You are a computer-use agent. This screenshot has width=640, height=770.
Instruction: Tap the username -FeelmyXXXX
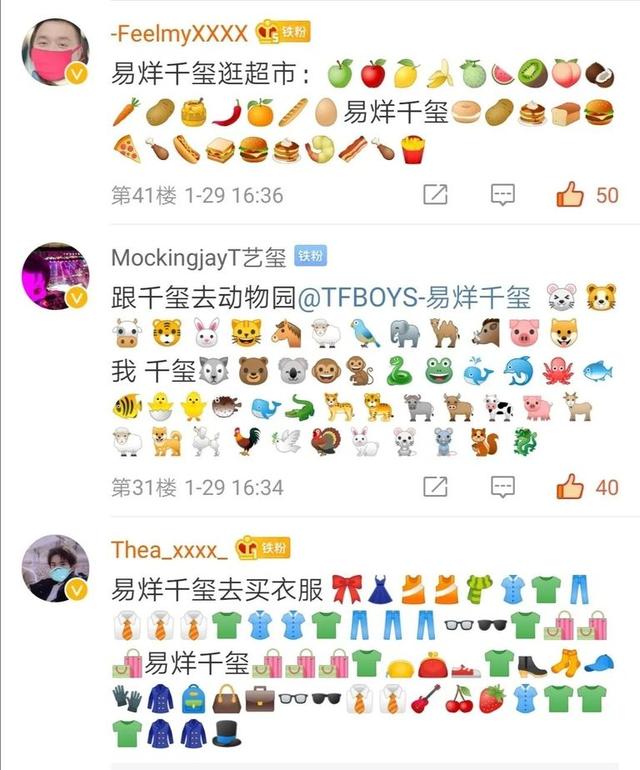pos(178,33)
